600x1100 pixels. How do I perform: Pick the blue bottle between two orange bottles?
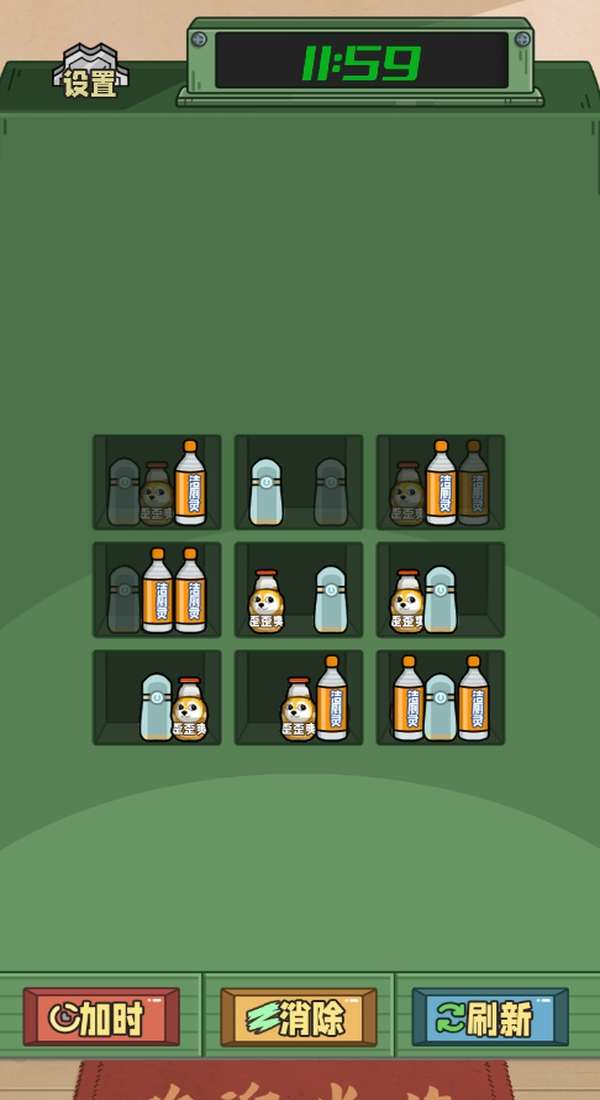[440, 707]
